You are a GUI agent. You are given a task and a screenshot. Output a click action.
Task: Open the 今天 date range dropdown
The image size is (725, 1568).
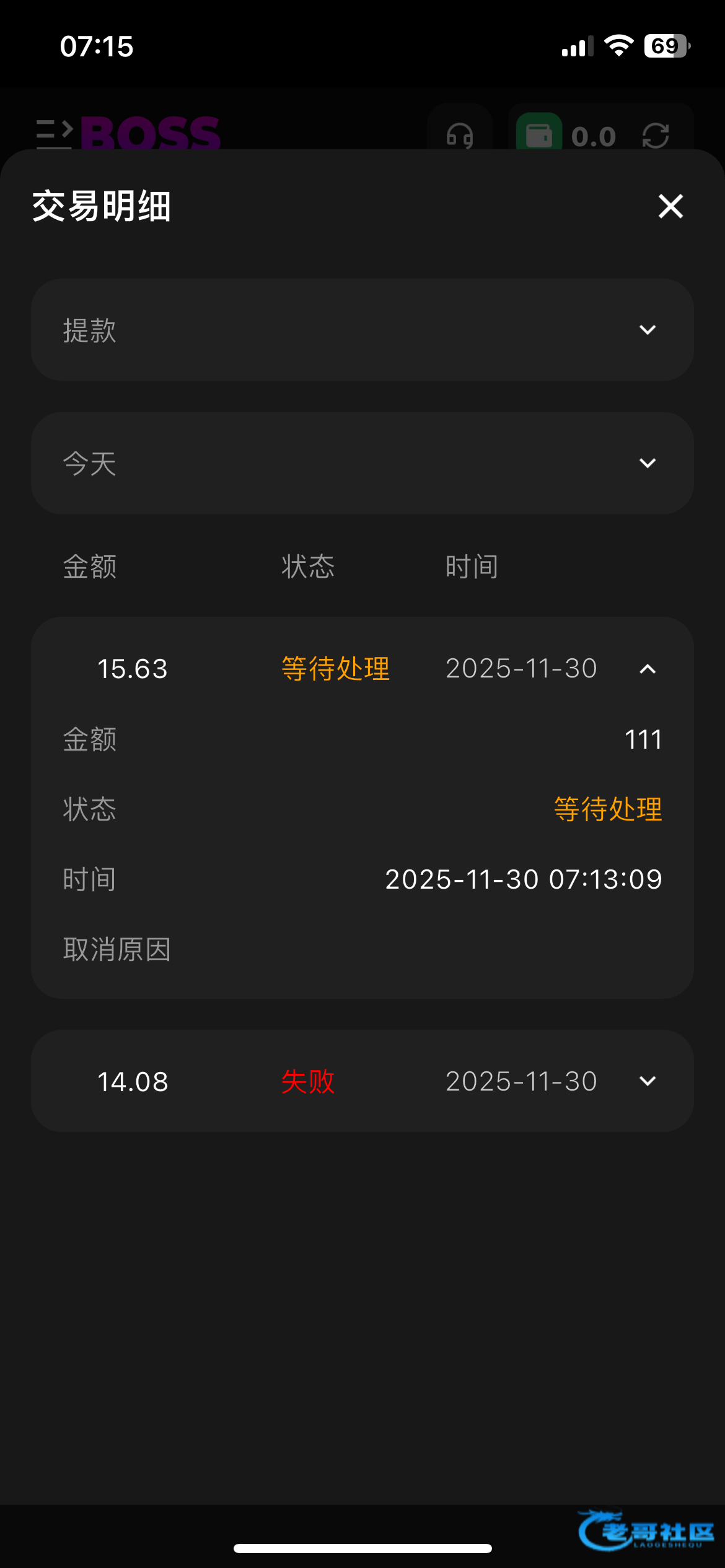tap(362, 463)
